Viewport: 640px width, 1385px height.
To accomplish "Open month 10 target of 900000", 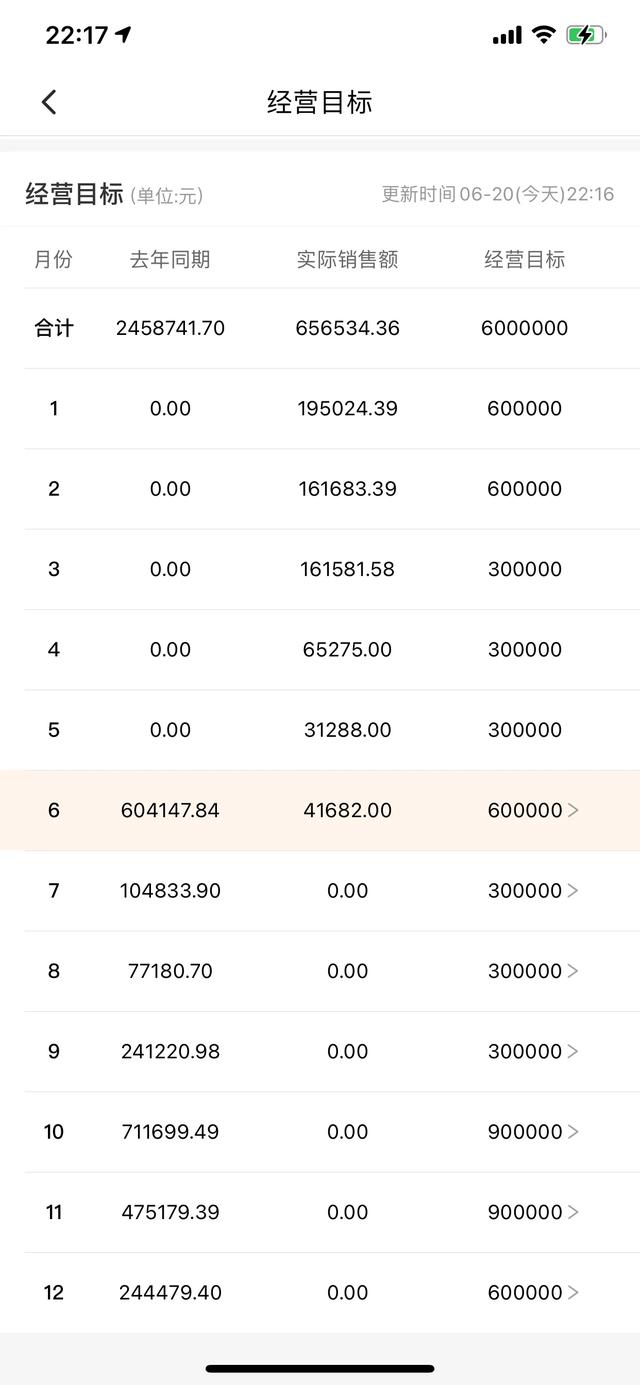I will 532,1132.
